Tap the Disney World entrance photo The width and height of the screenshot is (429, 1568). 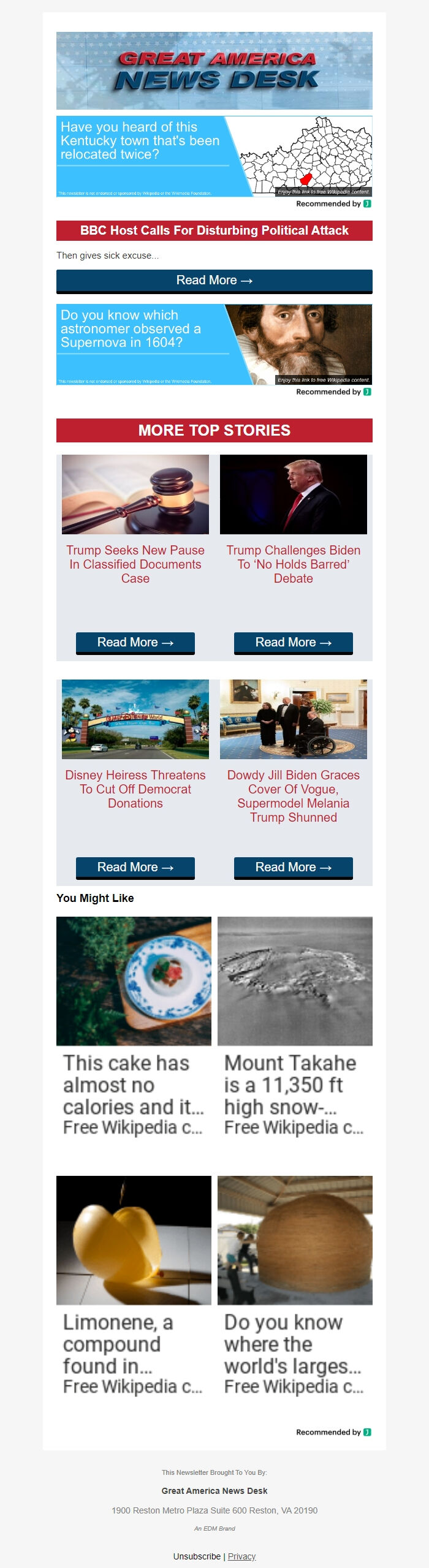click(x=135, y=719)
